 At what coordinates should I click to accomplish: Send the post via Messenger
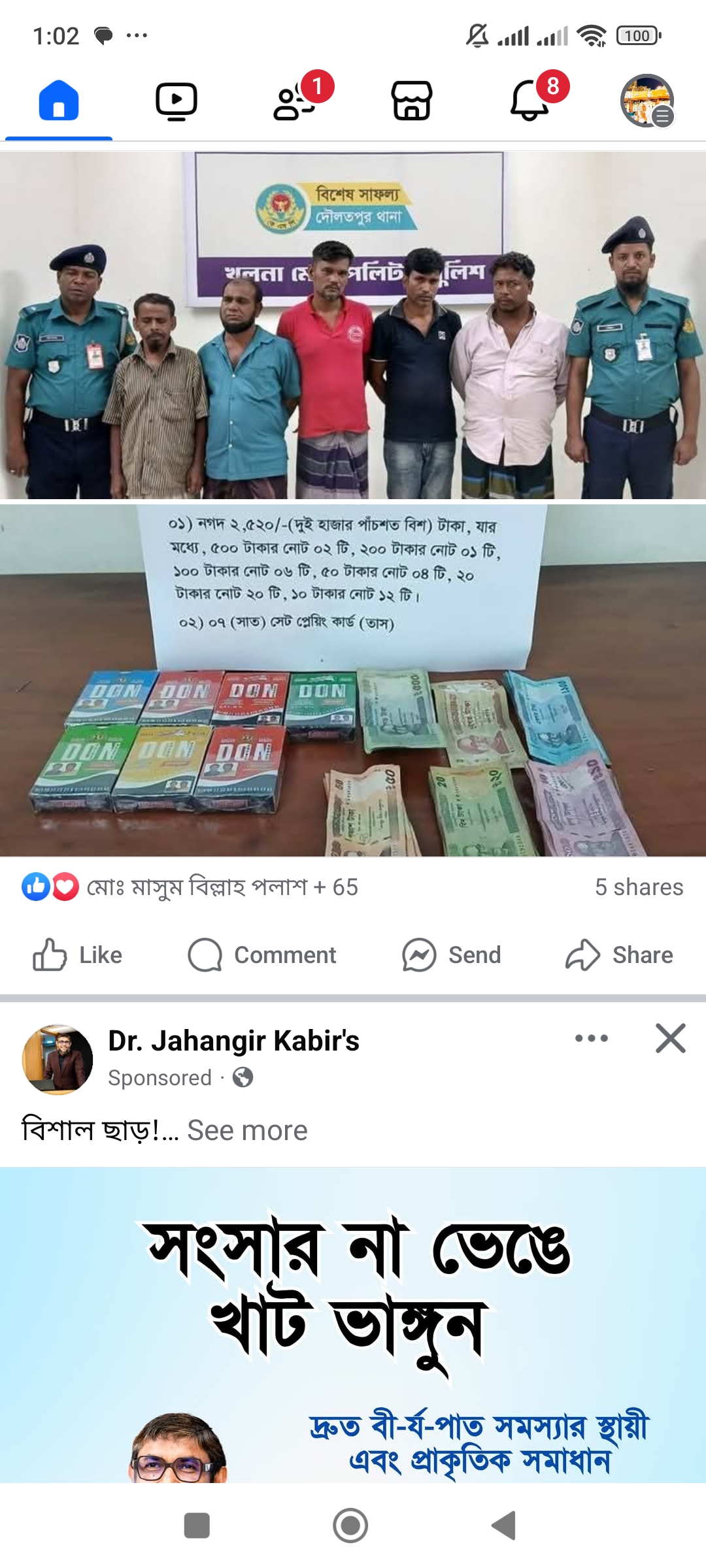point(451,955)
